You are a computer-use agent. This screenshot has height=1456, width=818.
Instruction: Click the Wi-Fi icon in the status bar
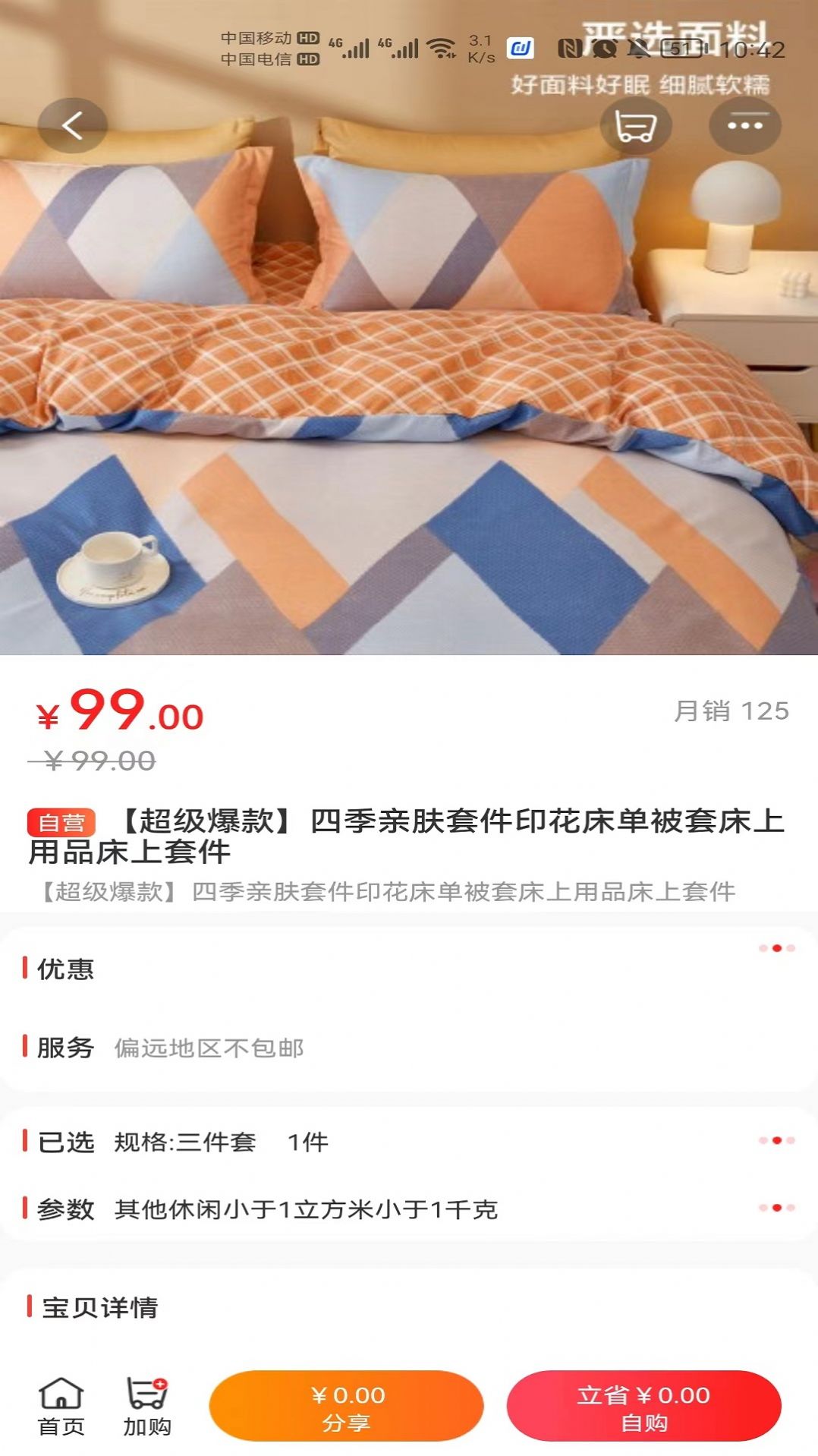(x=440, y=46)
